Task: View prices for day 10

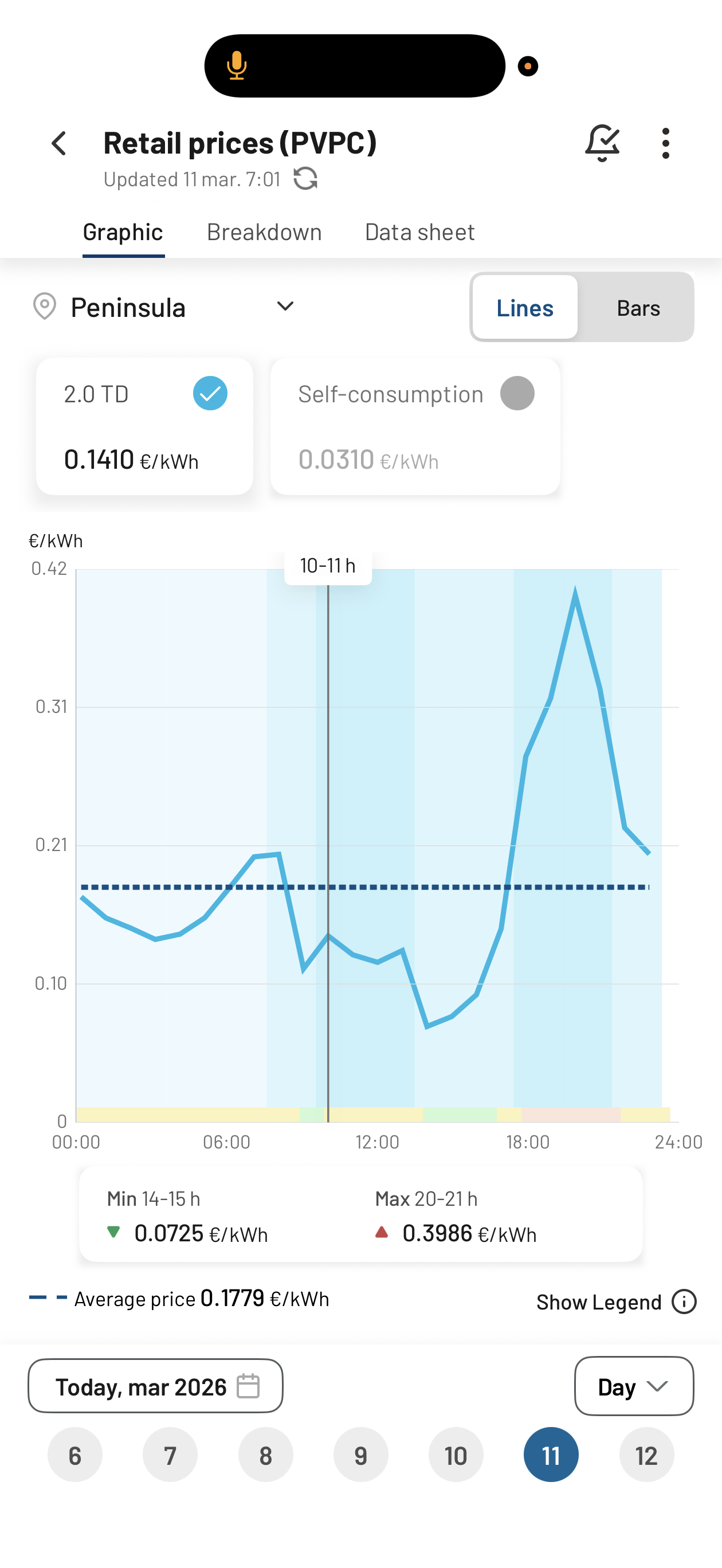Action: click(x=456, y=1455)
